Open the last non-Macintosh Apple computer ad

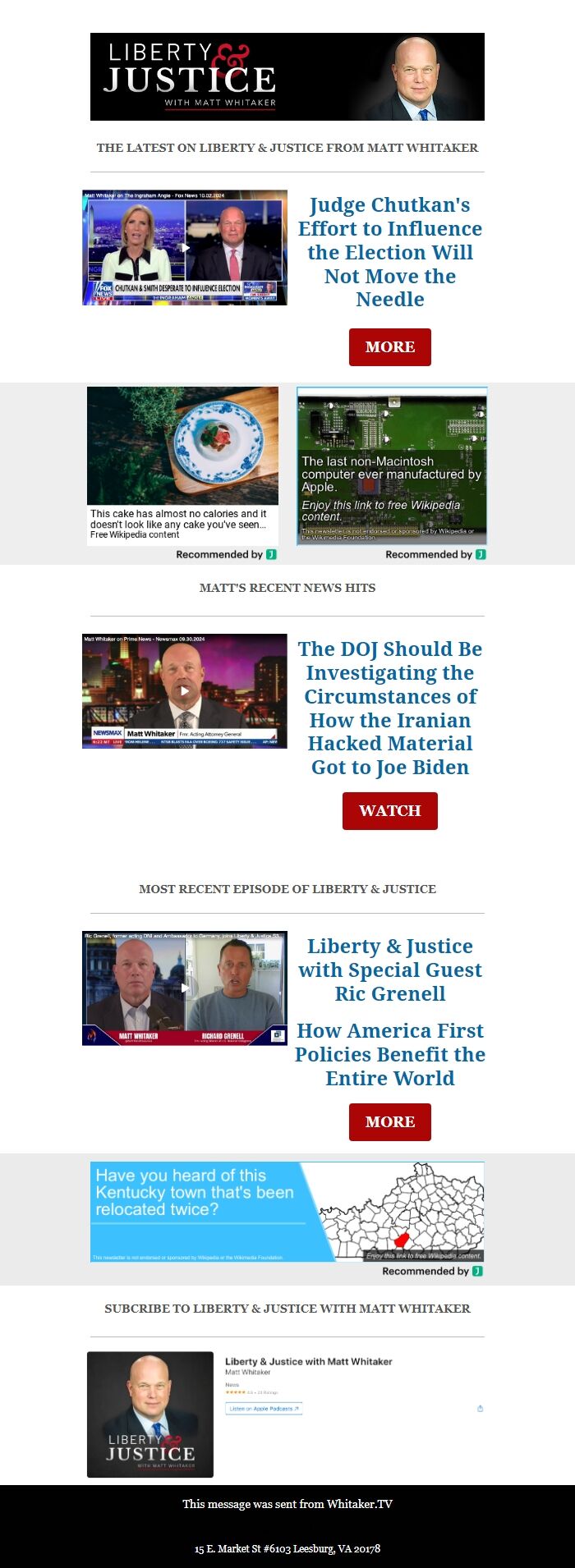[x=392, y=465]
